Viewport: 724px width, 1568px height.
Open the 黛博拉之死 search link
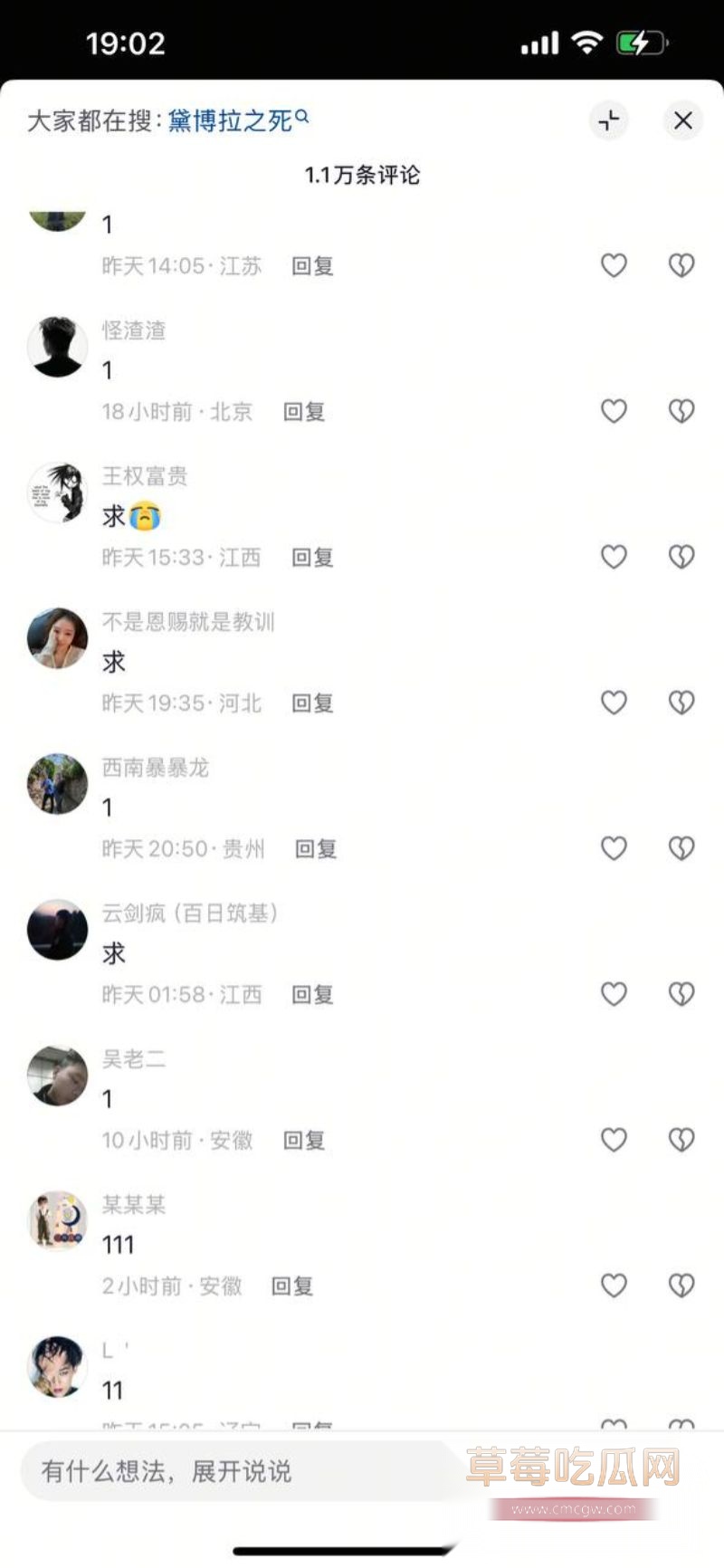(x=231, y=120)
